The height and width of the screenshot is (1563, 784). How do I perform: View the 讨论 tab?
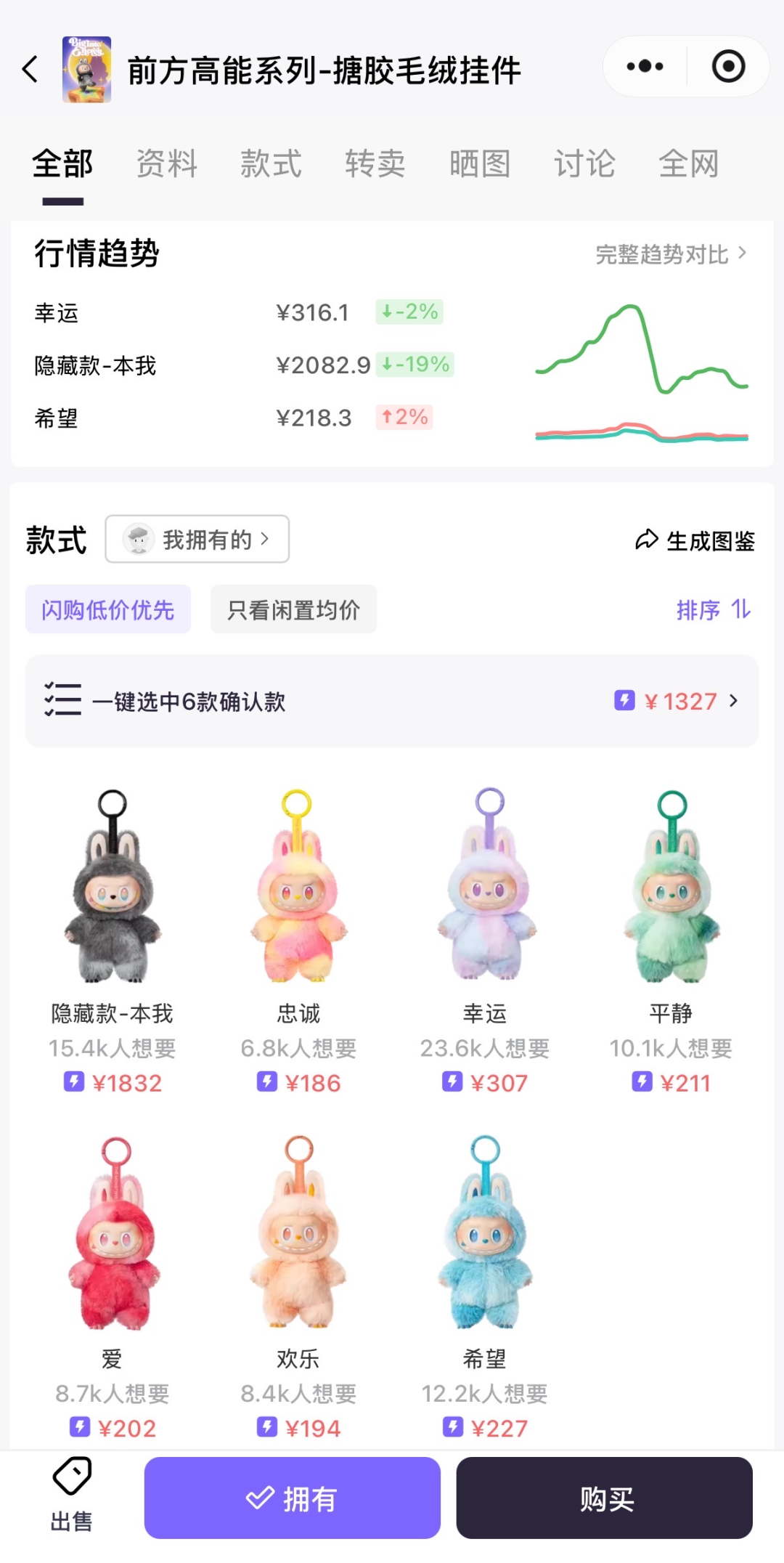pos(584,163)
